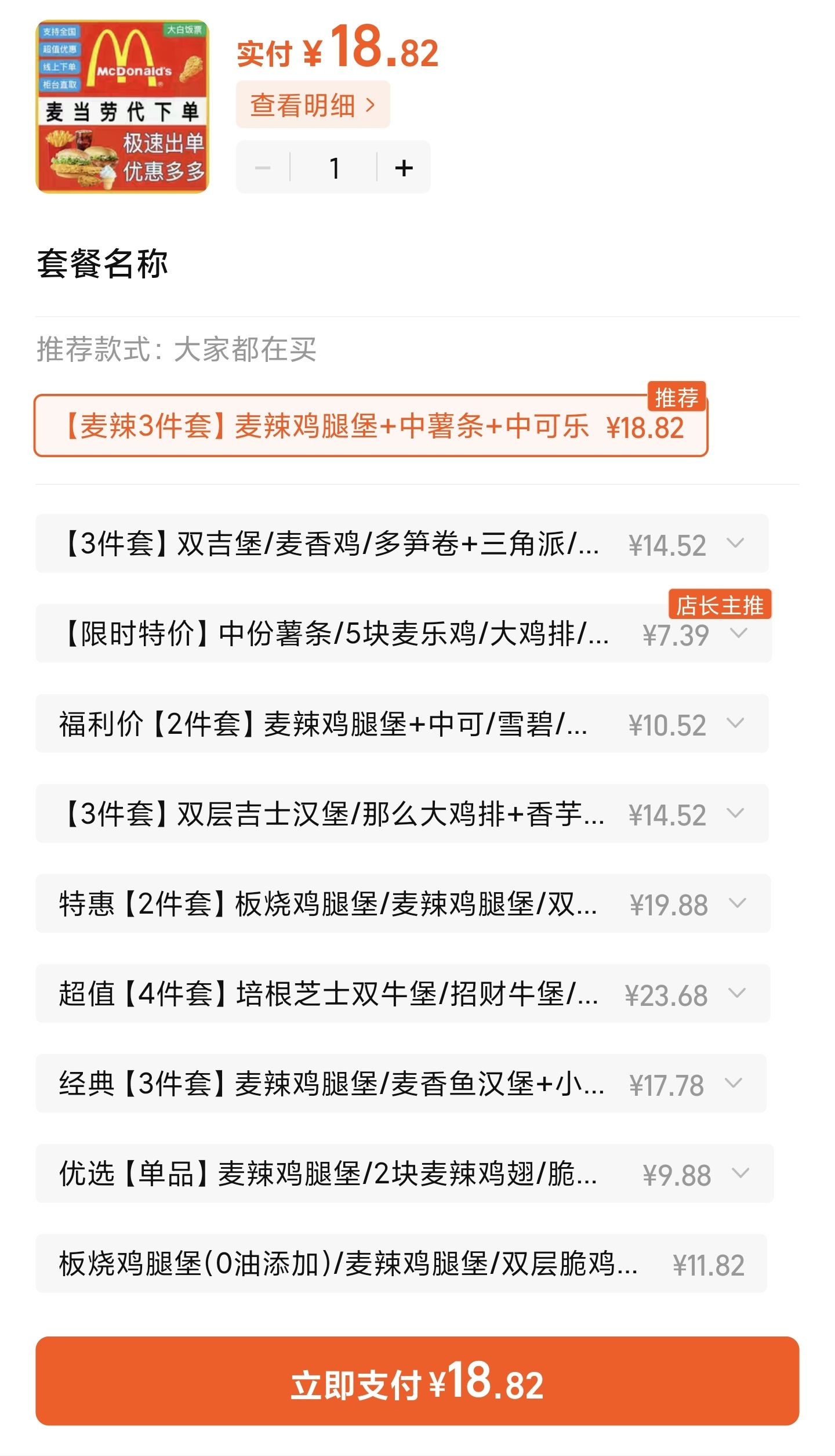Decrease quantity with the minus button
835x1456 pixels.
click(x=263, y=168)
